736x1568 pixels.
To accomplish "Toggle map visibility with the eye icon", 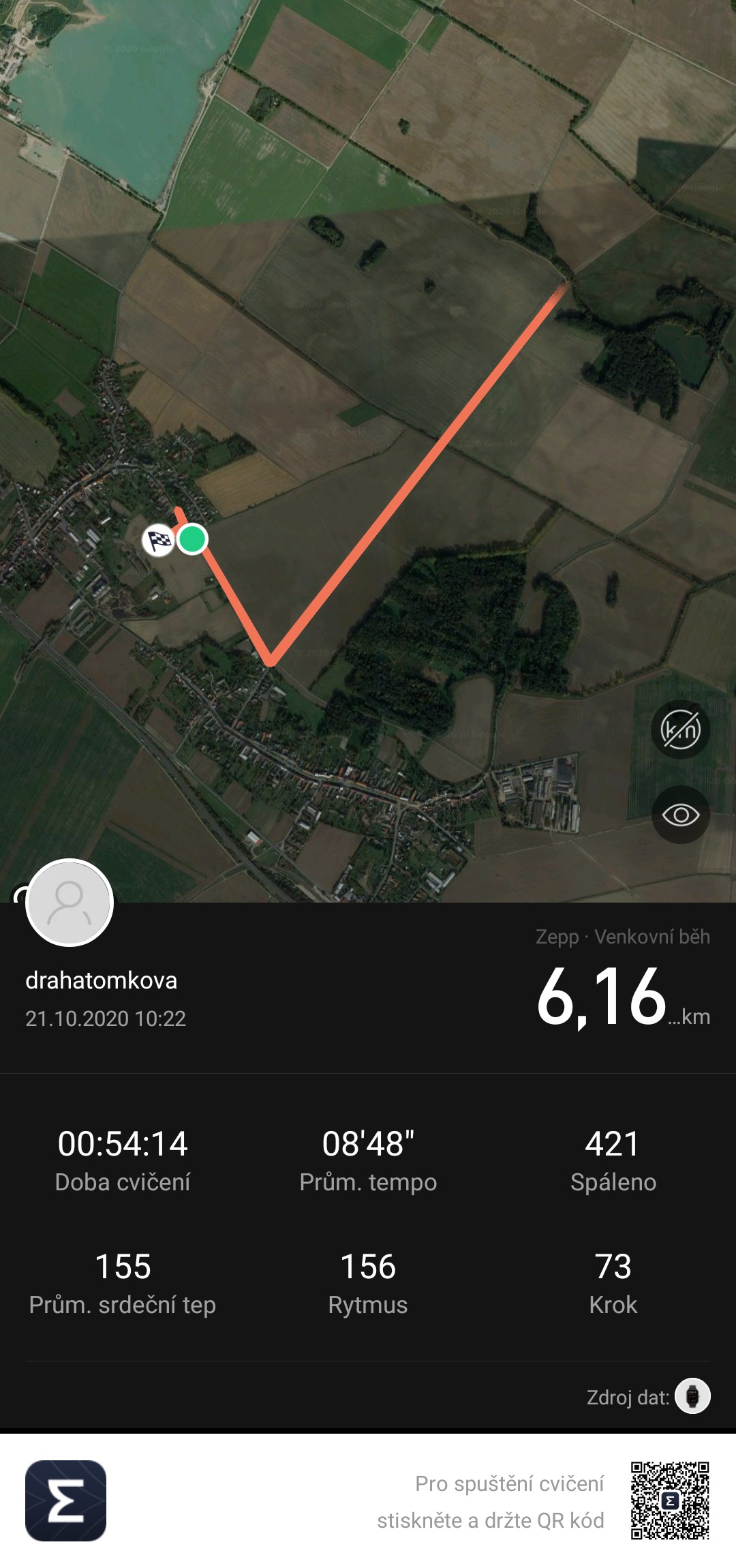I will coord(681,815).
